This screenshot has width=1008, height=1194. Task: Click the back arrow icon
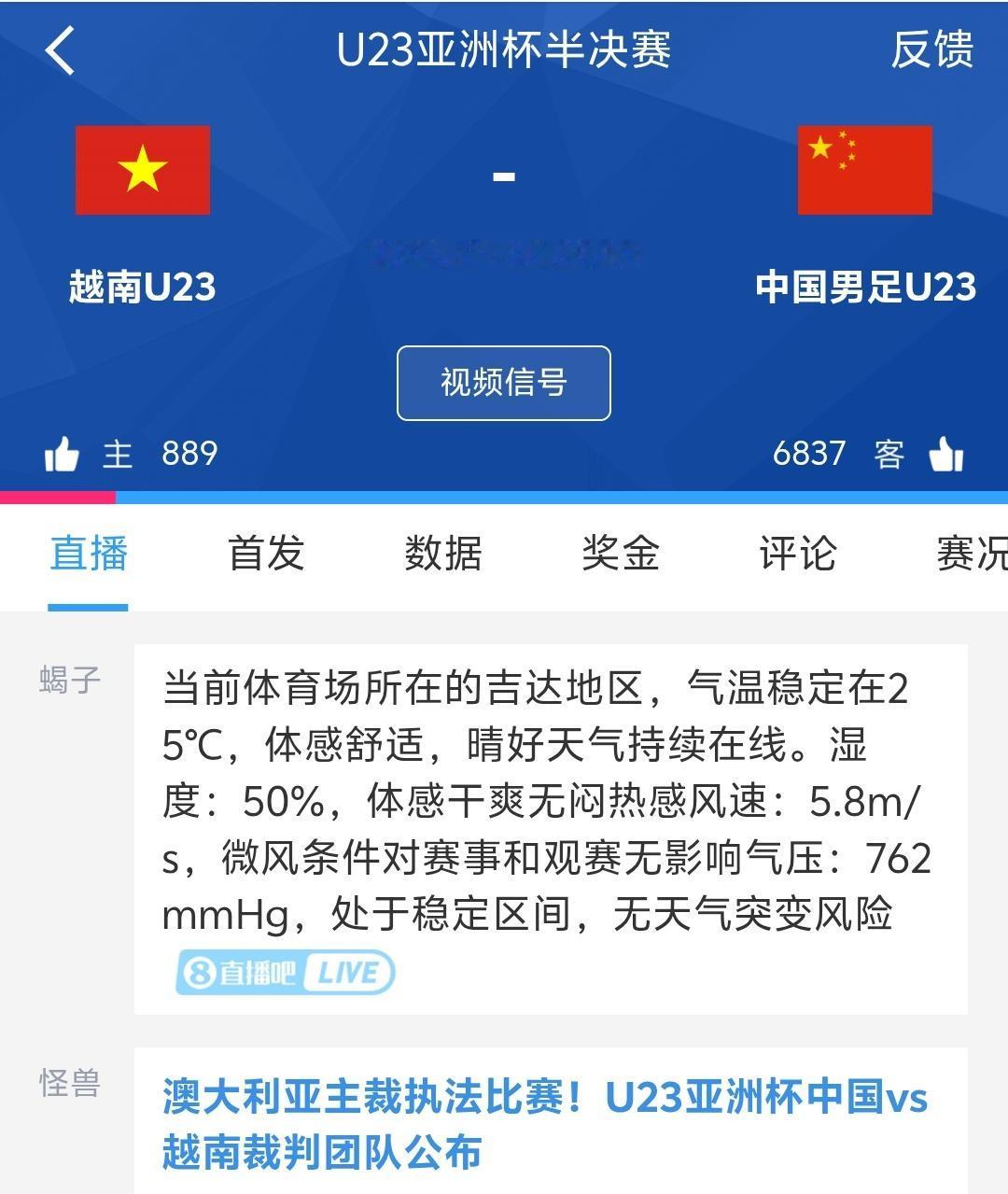58,53
